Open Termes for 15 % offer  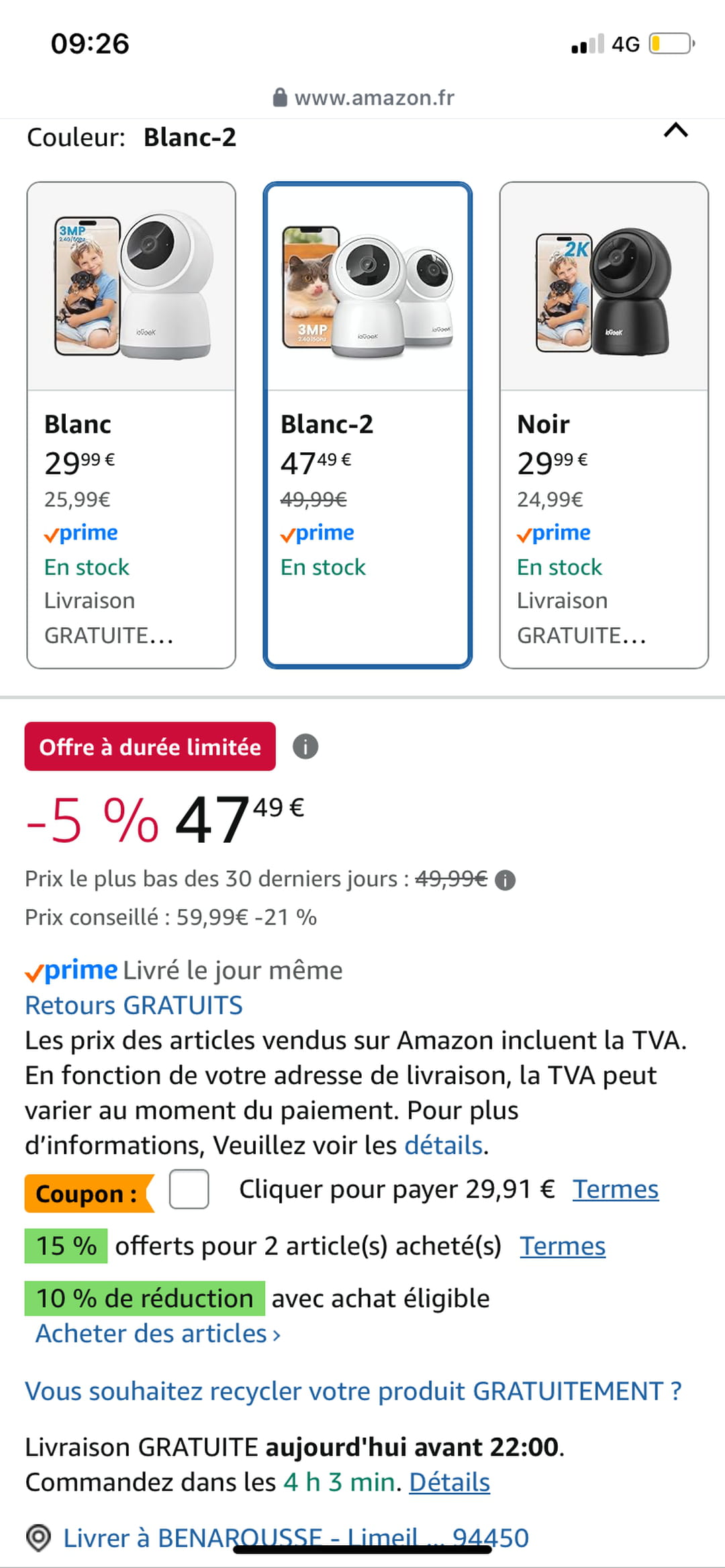coord(563,1246)
